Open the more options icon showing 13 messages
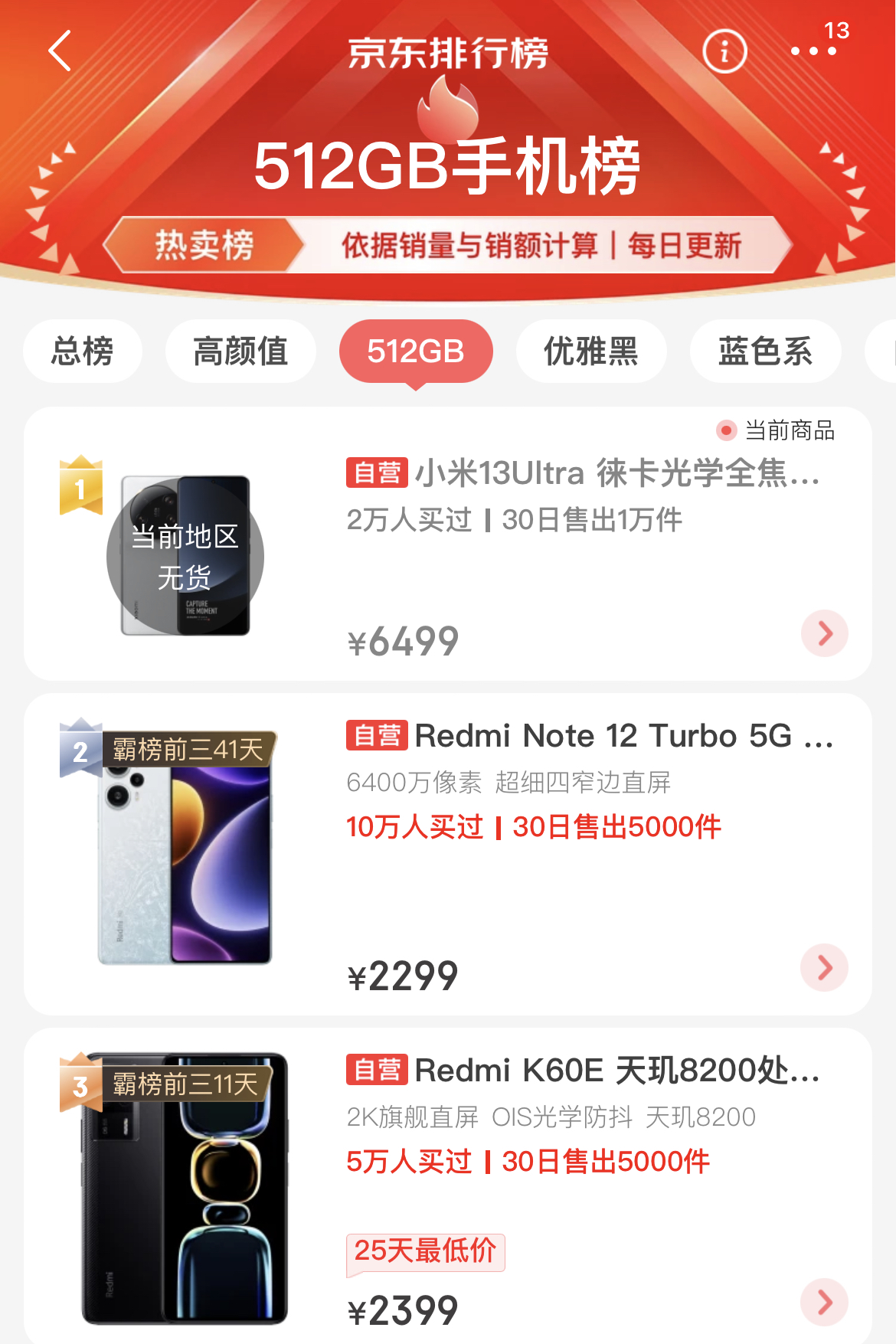 (814, 51)
